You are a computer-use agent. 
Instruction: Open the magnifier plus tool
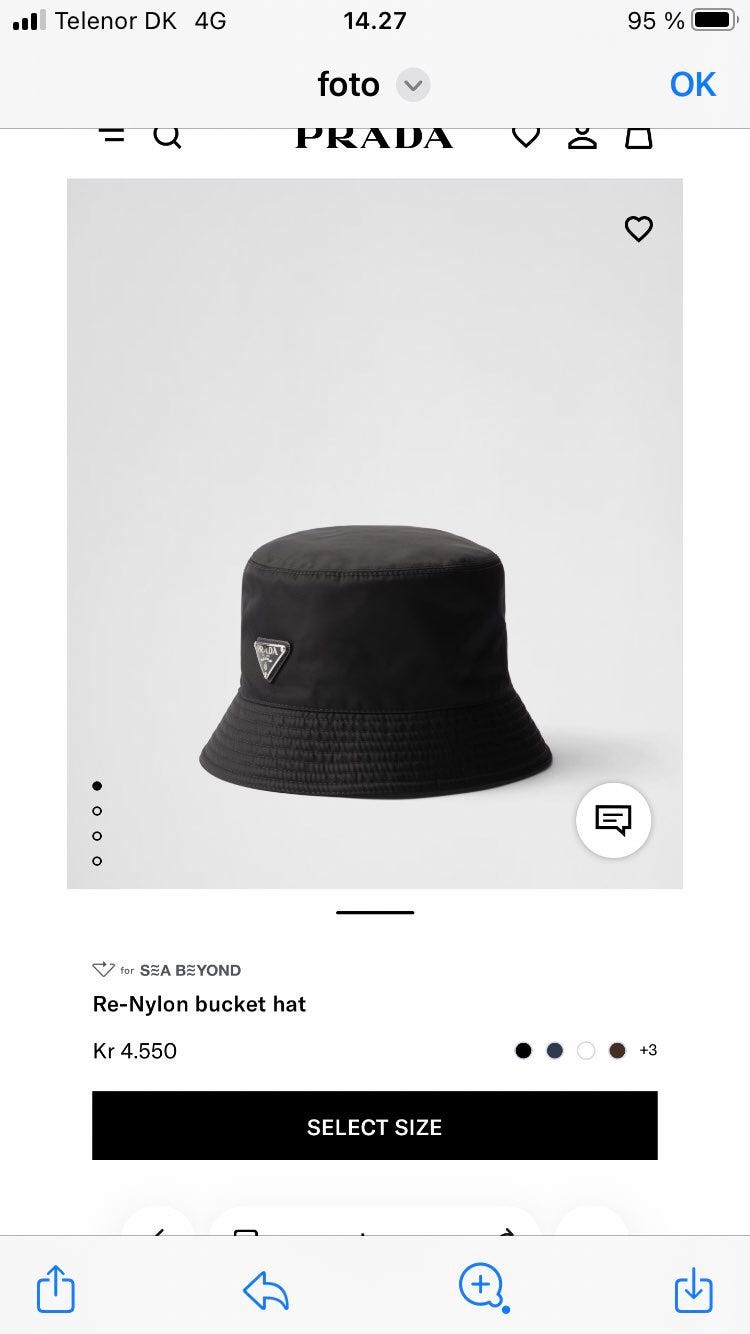483,1288
